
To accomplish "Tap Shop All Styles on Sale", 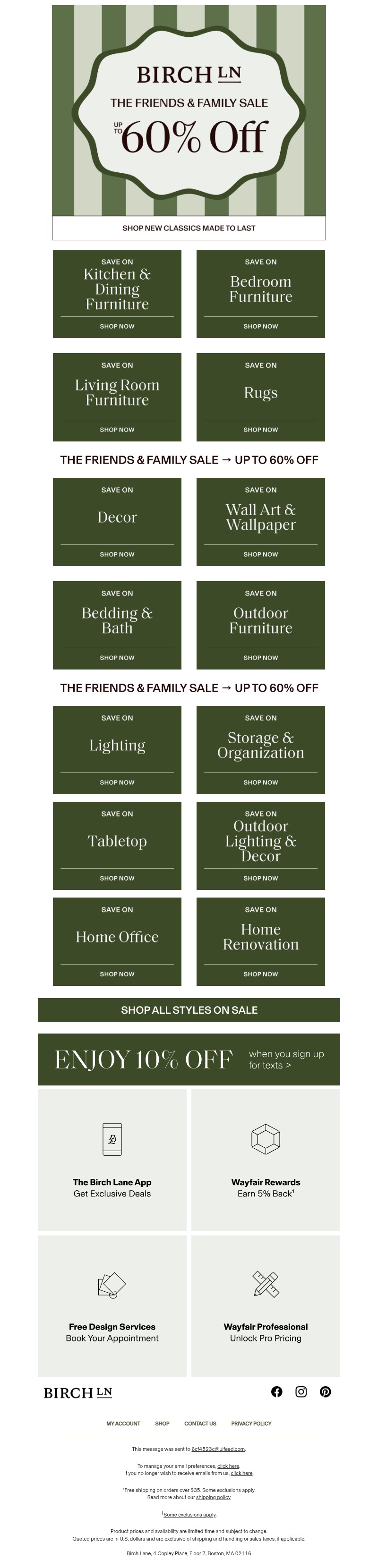I will click(189, 1010).
